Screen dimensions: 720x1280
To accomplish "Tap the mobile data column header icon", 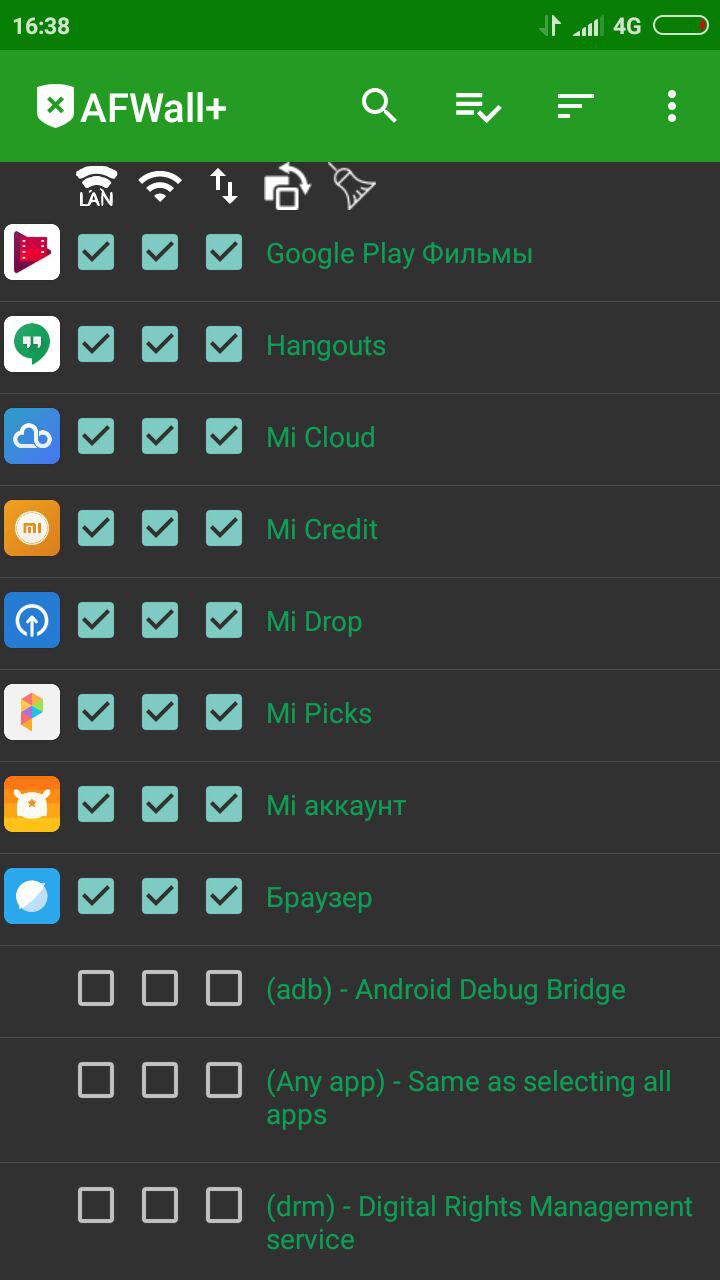I will (x=224, y=186).
